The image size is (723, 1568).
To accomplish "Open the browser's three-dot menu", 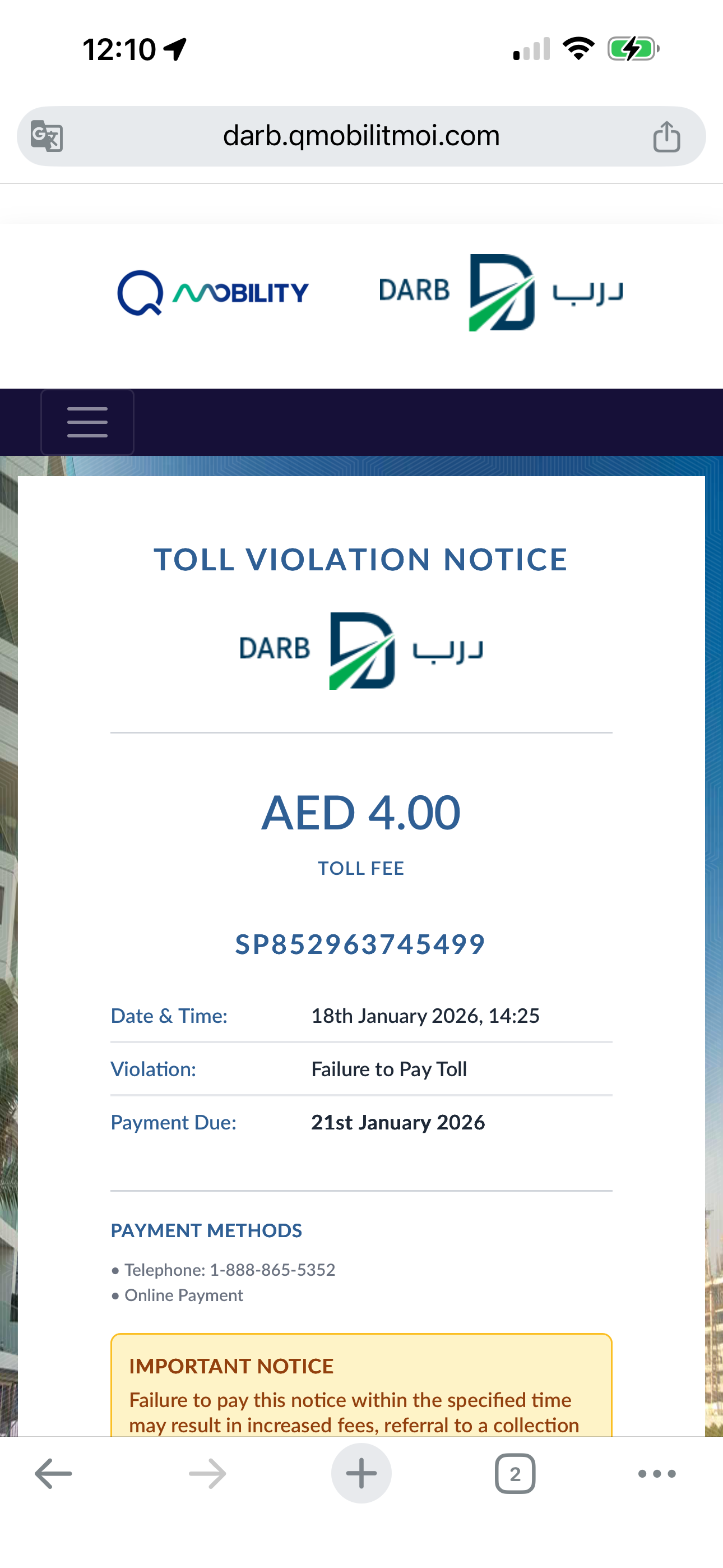I will click(x=657, y=1474).
